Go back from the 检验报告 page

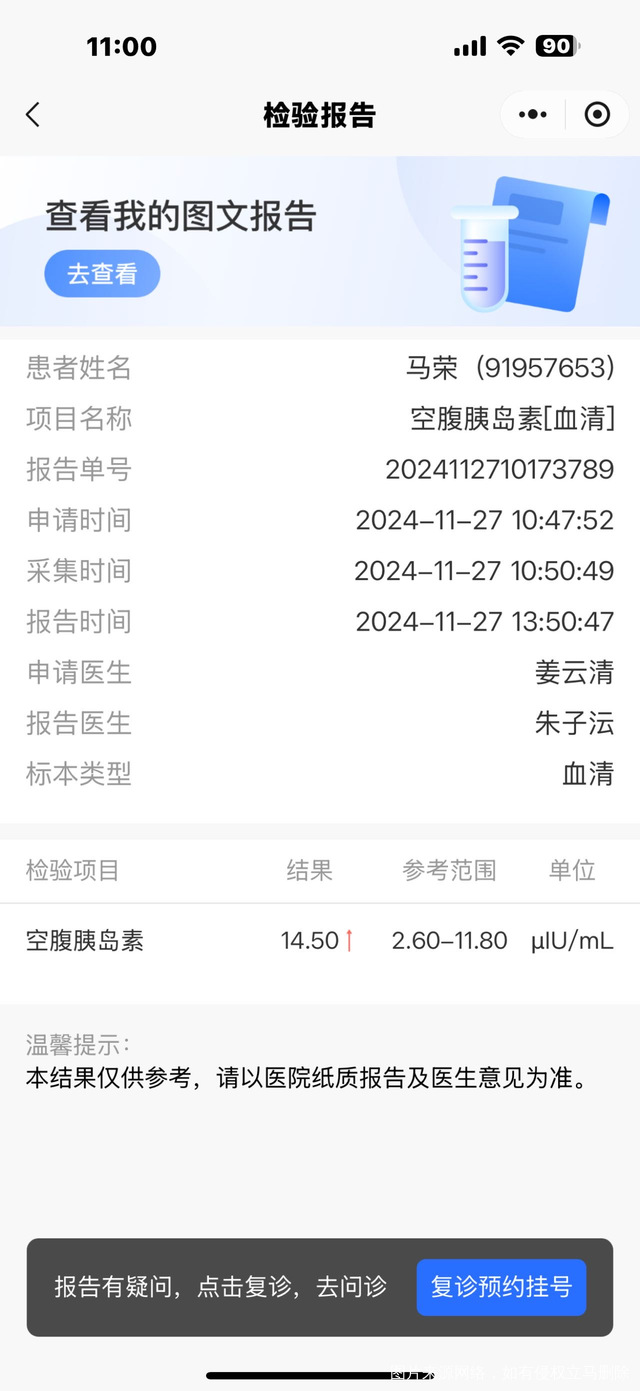coord(33,115)
